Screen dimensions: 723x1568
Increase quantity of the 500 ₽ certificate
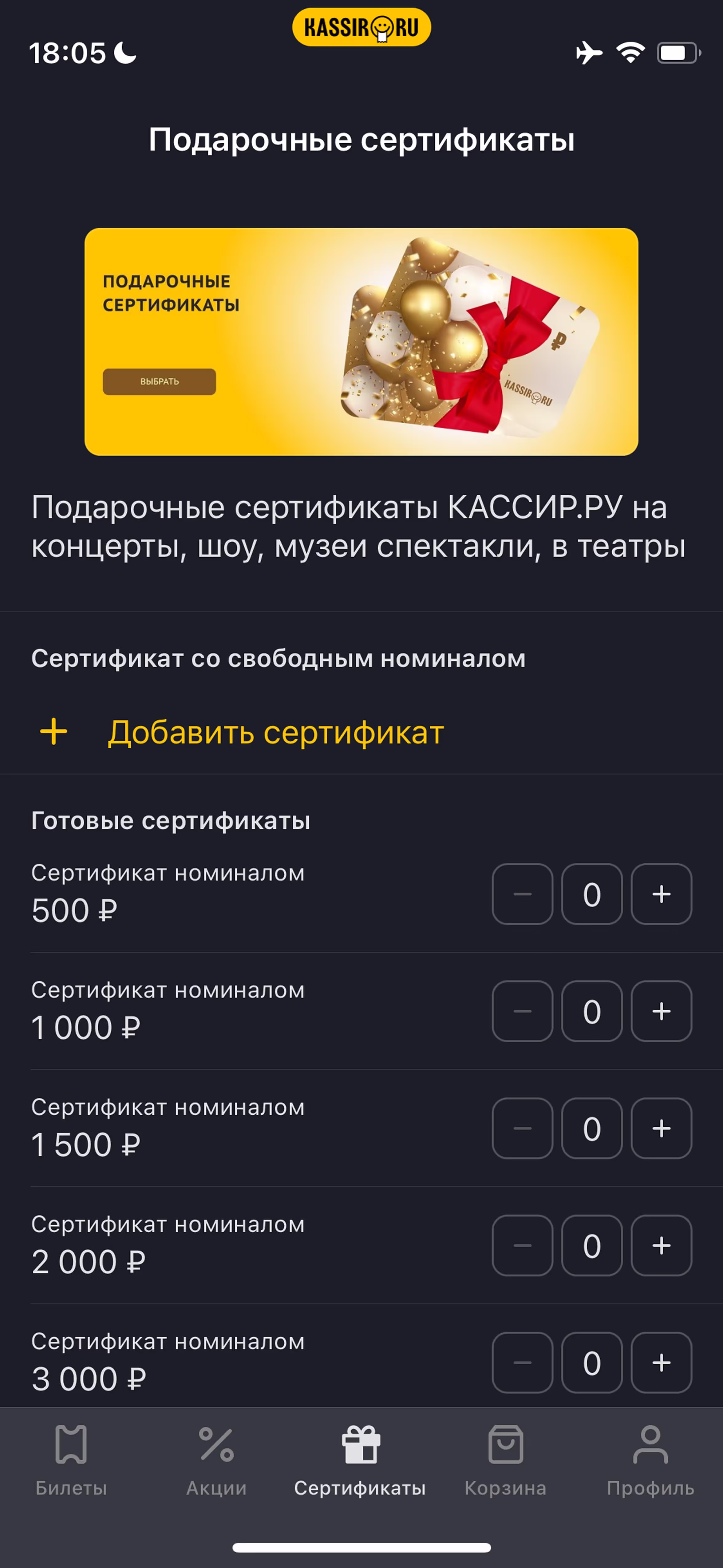pos(661,894)
